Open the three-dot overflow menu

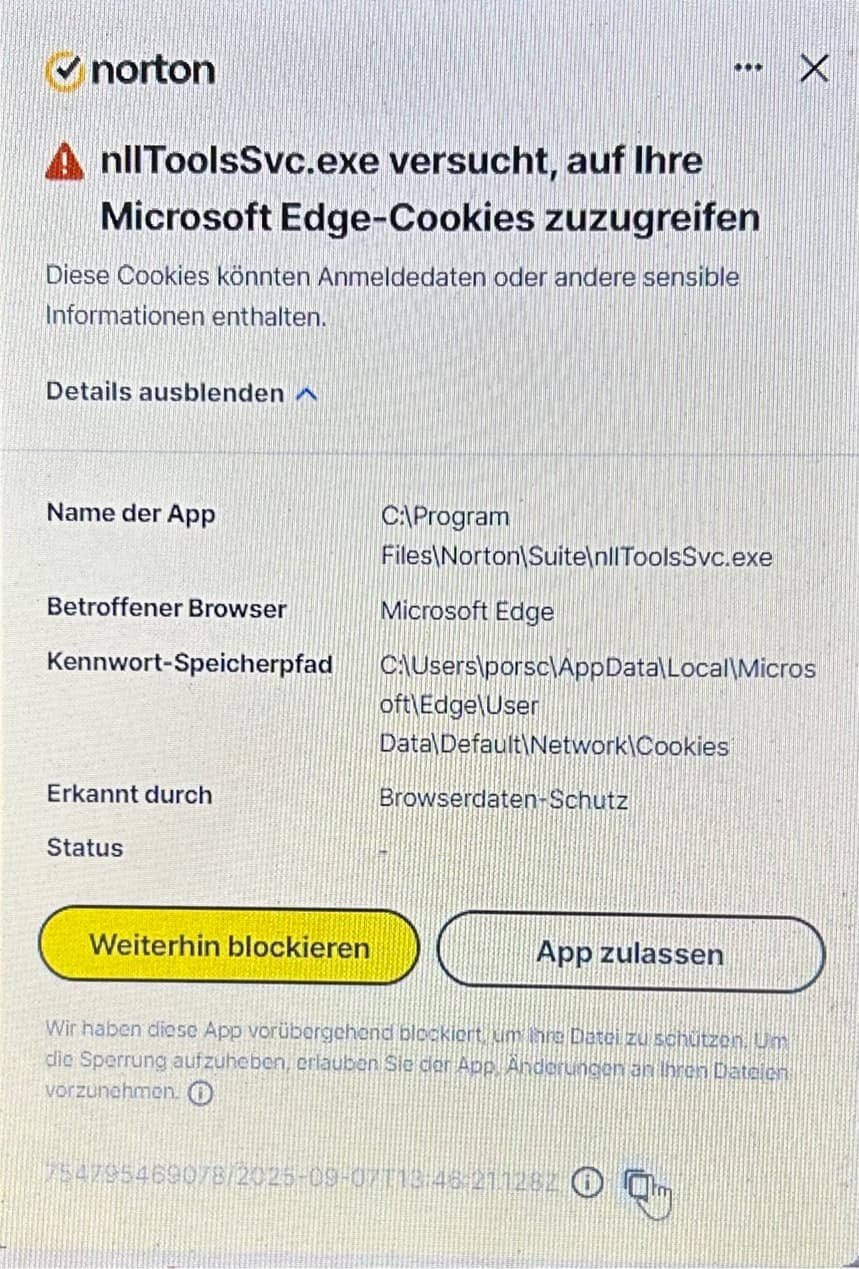(747, 69)
